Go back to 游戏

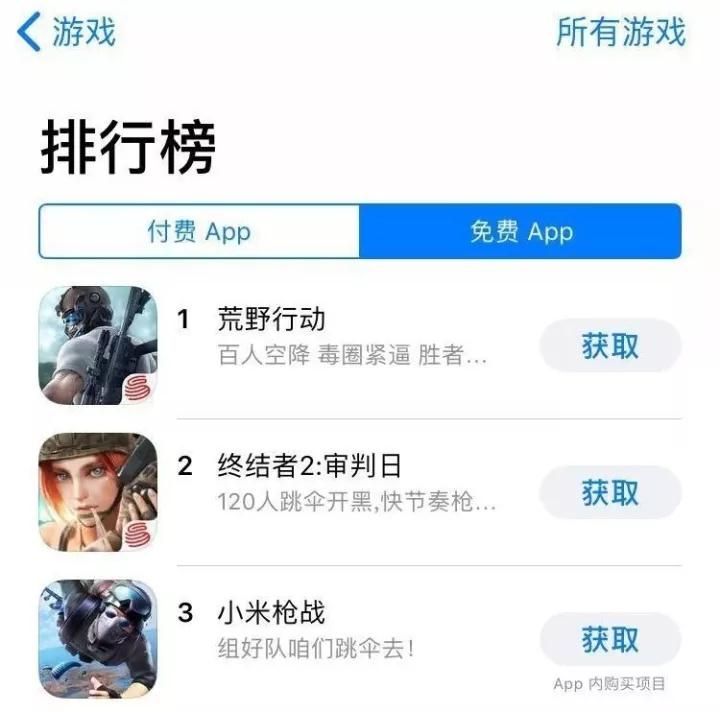(67, 32)
